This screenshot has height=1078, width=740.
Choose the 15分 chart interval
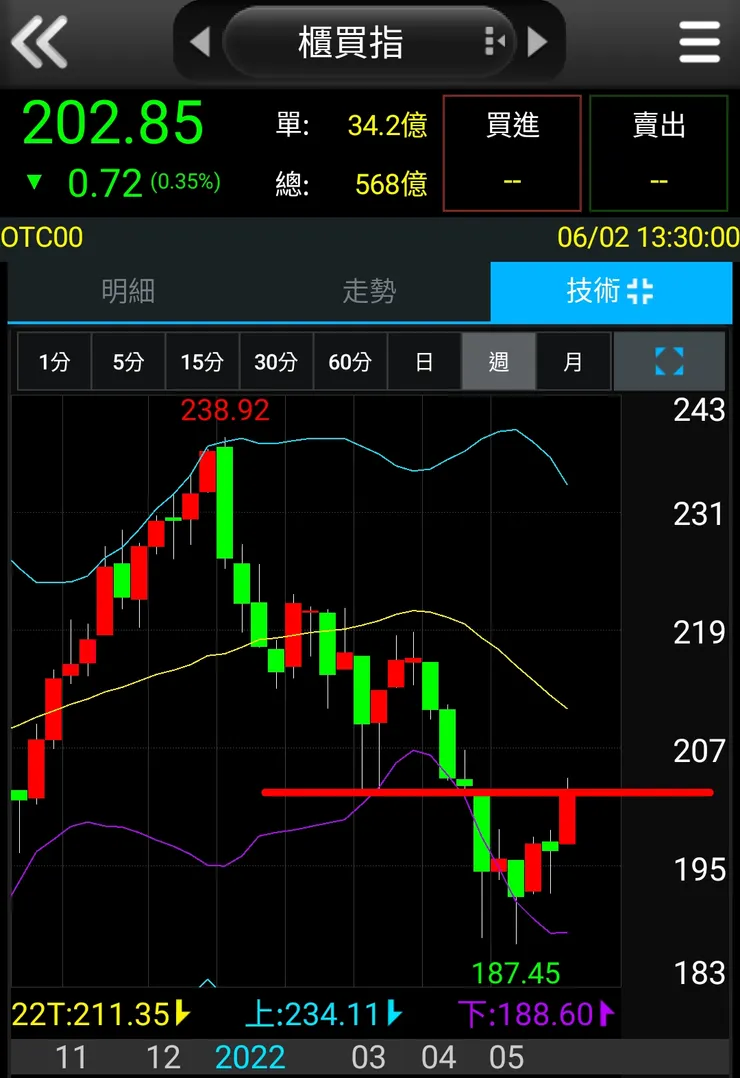tap(202, 361)
